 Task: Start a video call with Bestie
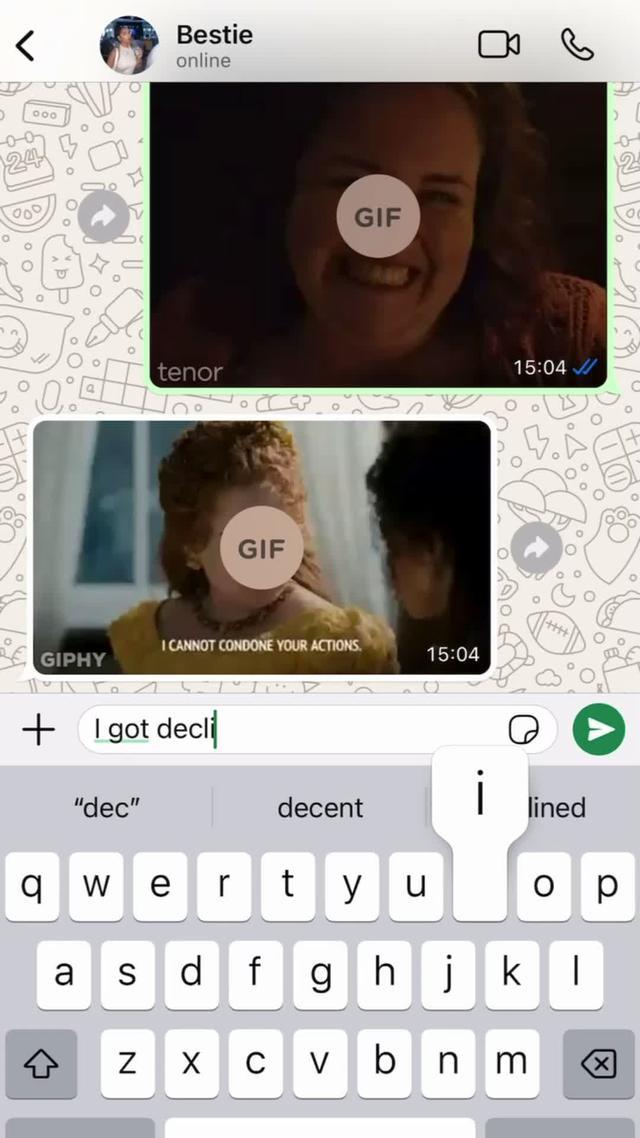pyautogui.click(x=499, y=45)
